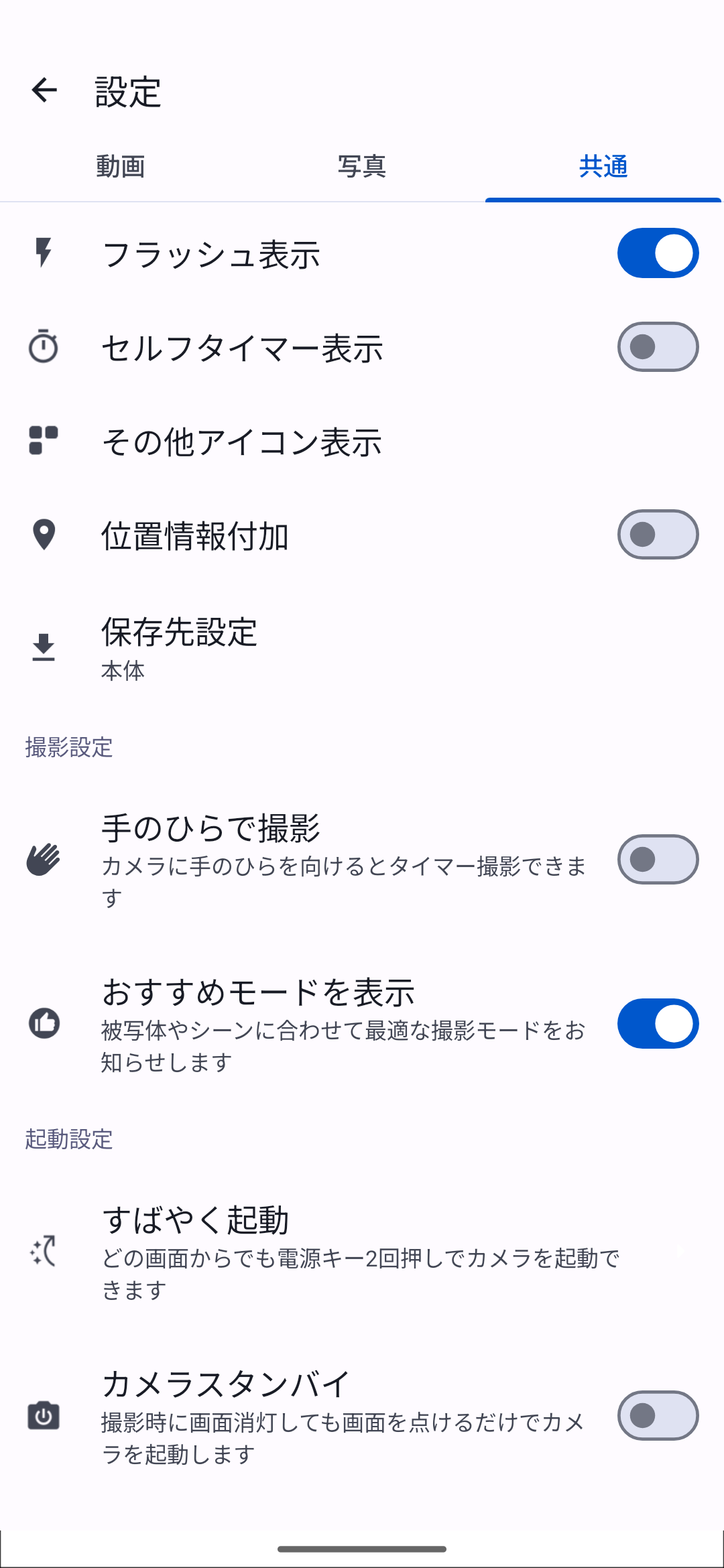Turn off フラッシュ表示 switch
Viewport: 724px width, 1568px height.
(658, 253)
